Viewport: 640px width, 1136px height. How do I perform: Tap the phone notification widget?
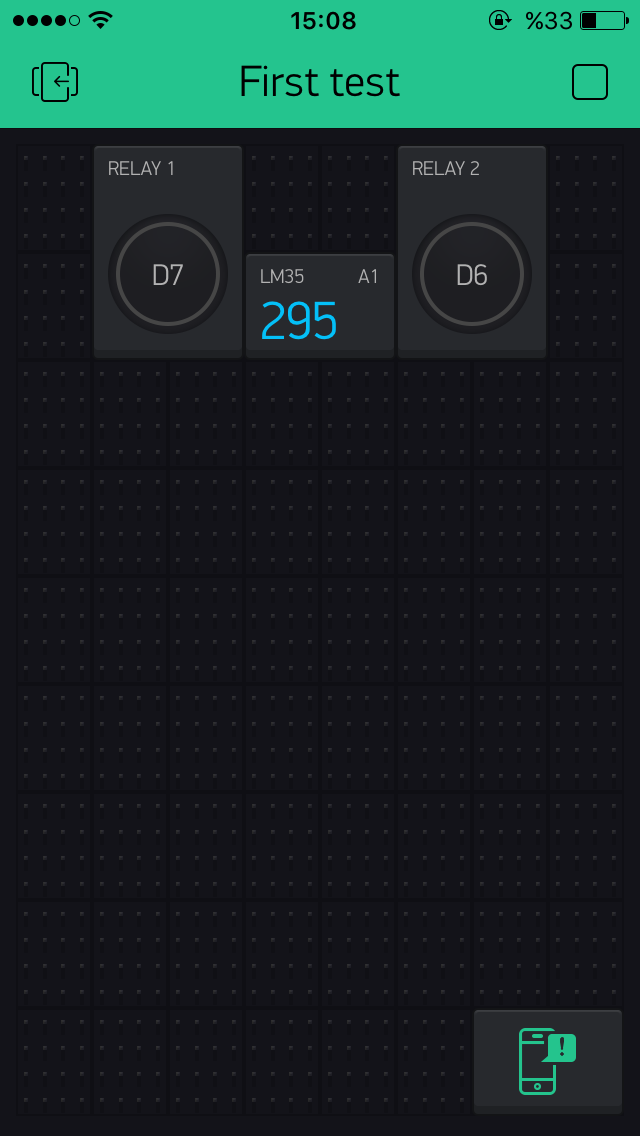click(548, 1061)
